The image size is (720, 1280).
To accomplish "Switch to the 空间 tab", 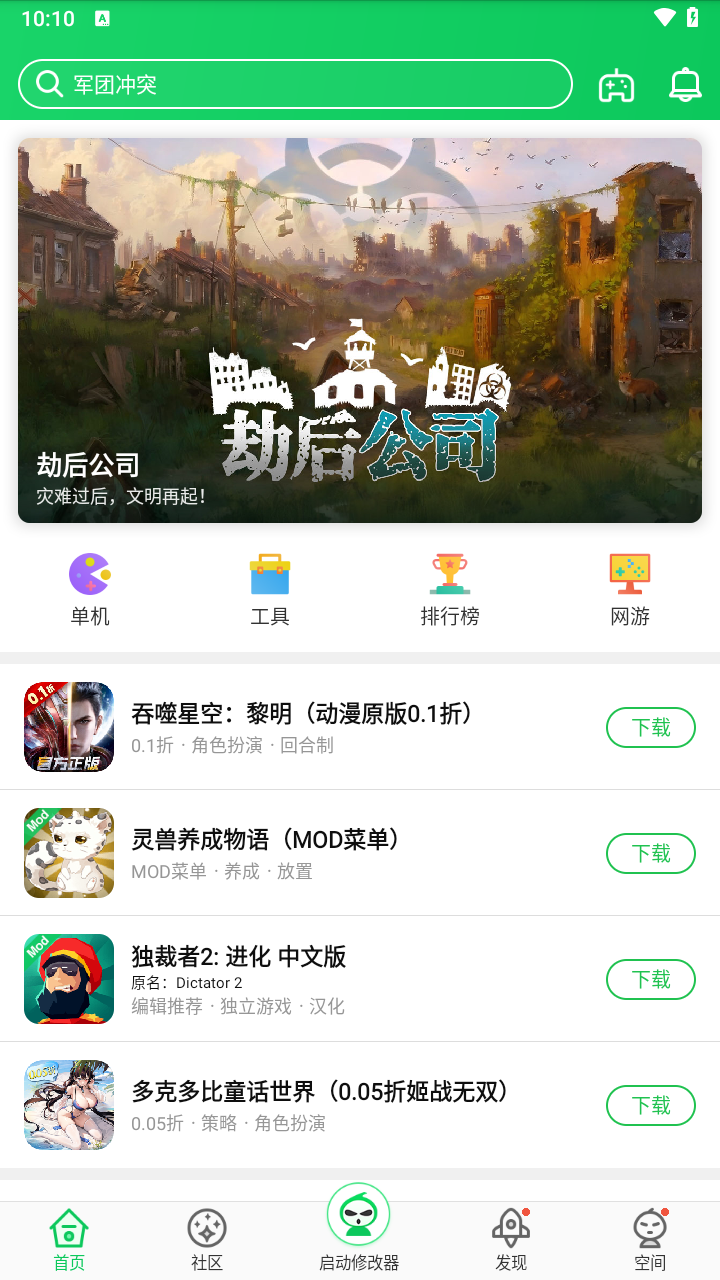I will [650, 1240].
